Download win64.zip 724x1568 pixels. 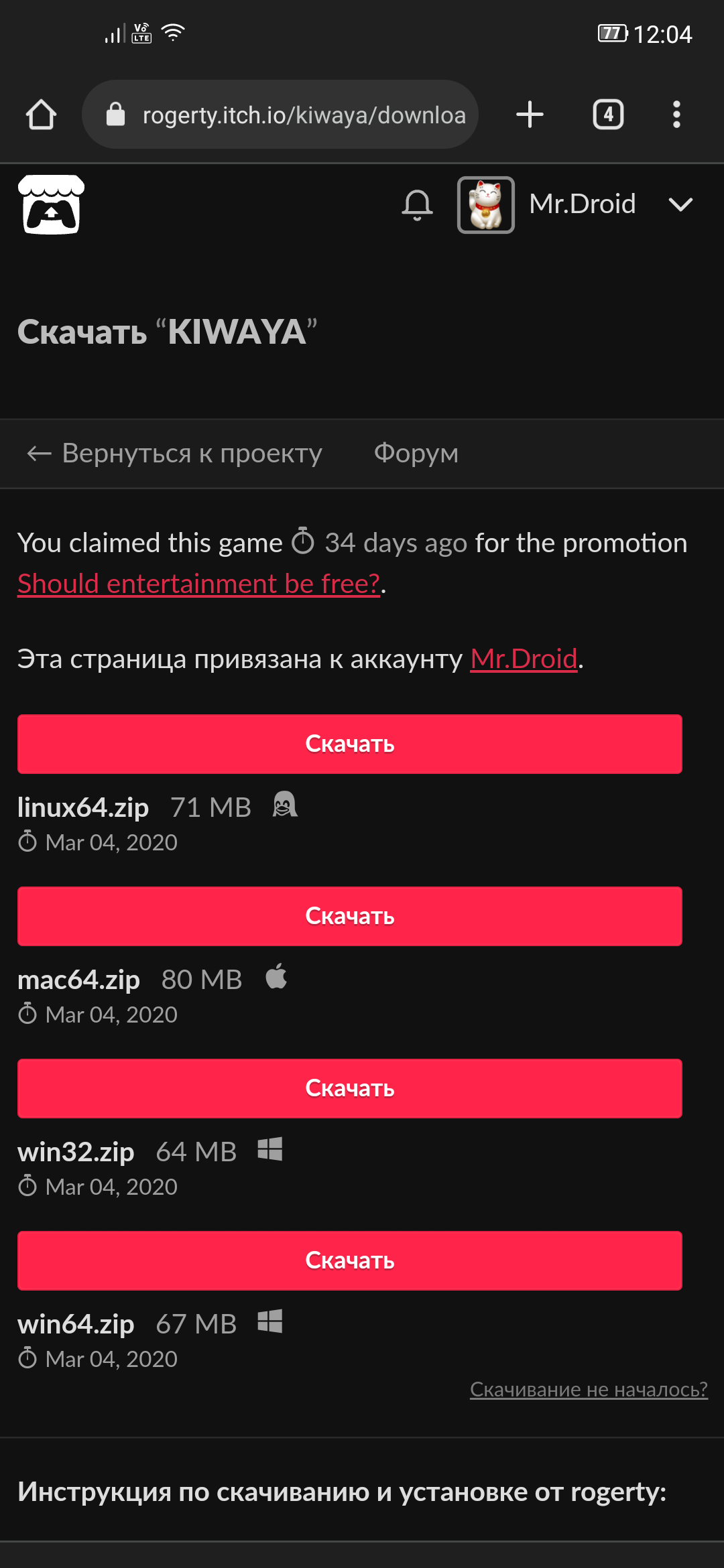tap(349, 1260)
